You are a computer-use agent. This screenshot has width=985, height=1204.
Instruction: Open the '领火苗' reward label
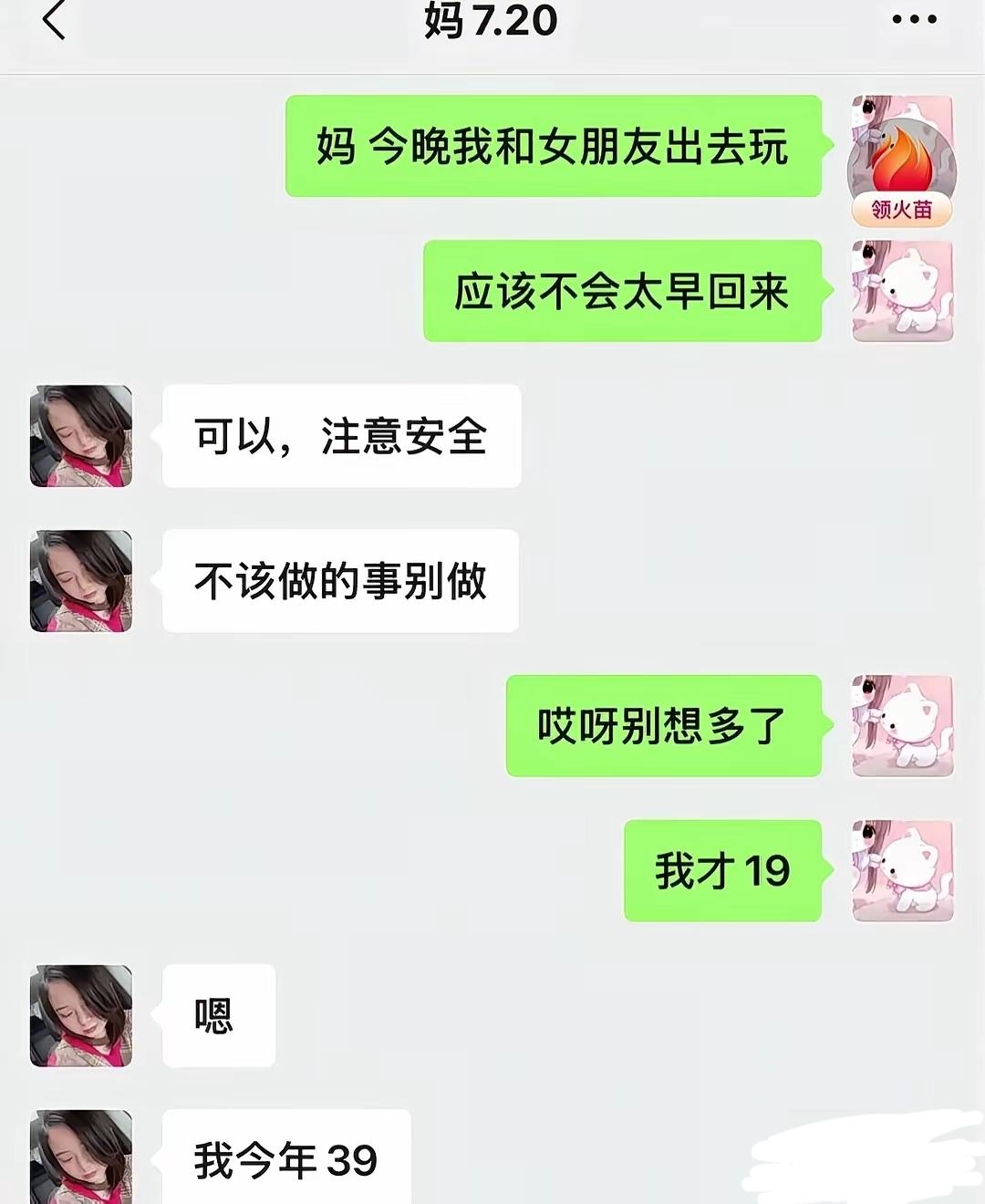point(901,208)
